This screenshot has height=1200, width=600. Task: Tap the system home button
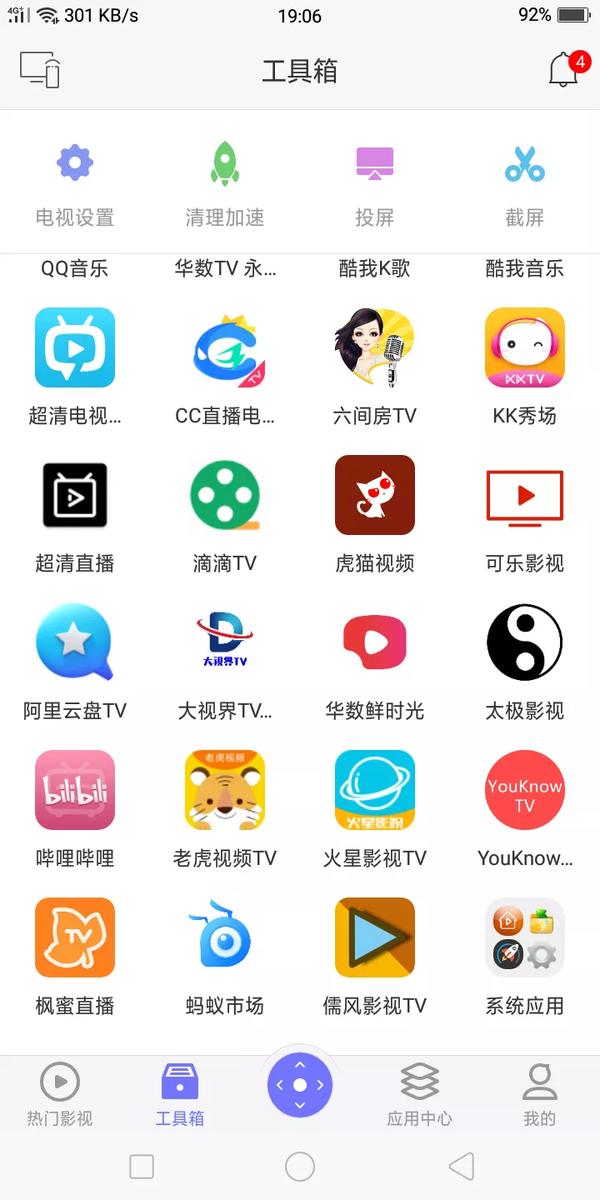pyautogui.click(x=300, y=1166)
